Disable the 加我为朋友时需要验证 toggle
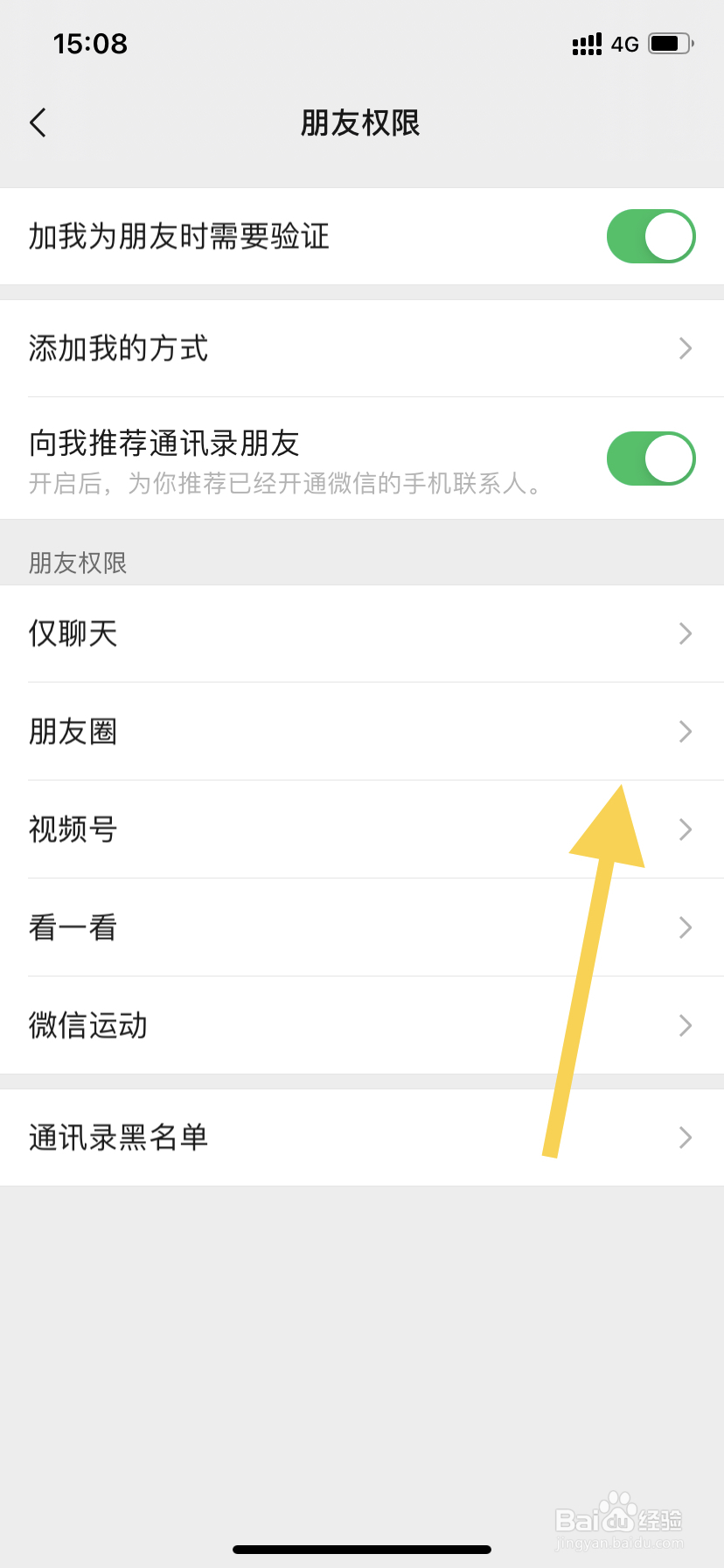 coord(651,236)
